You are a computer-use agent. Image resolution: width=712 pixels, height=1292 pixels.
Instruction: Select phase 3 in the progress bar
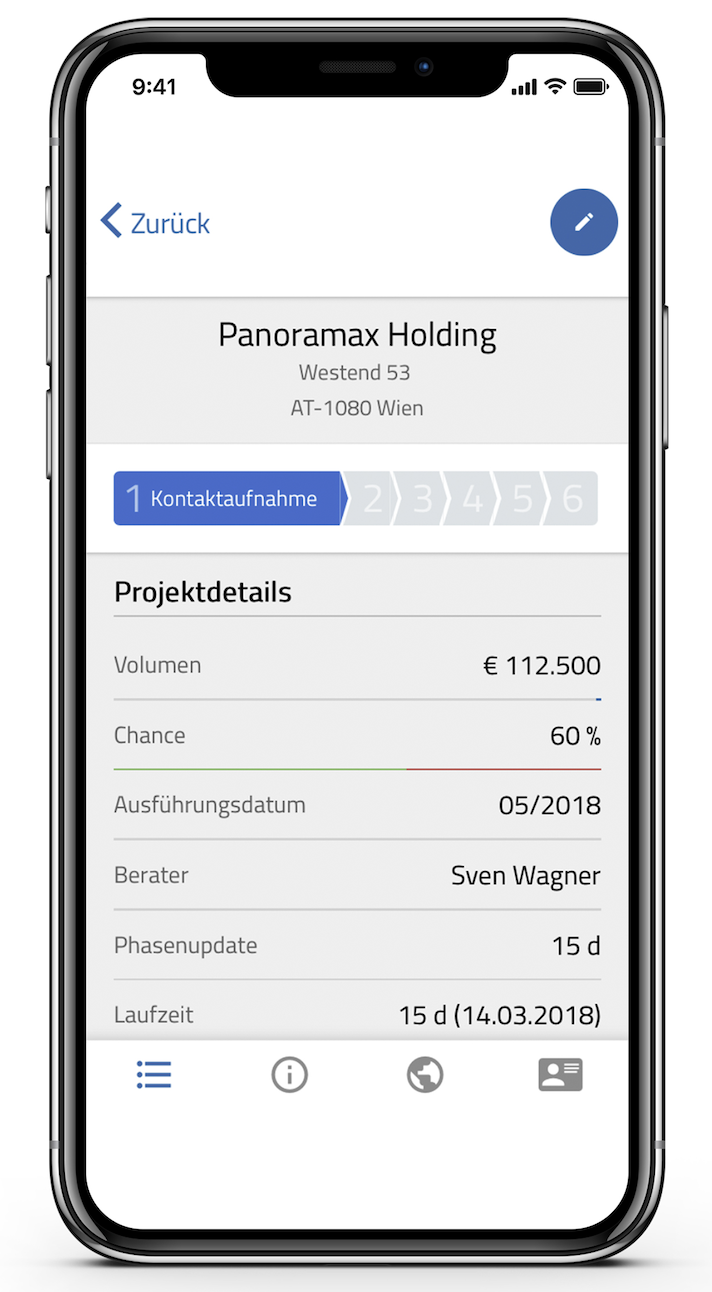click(422, 498)
